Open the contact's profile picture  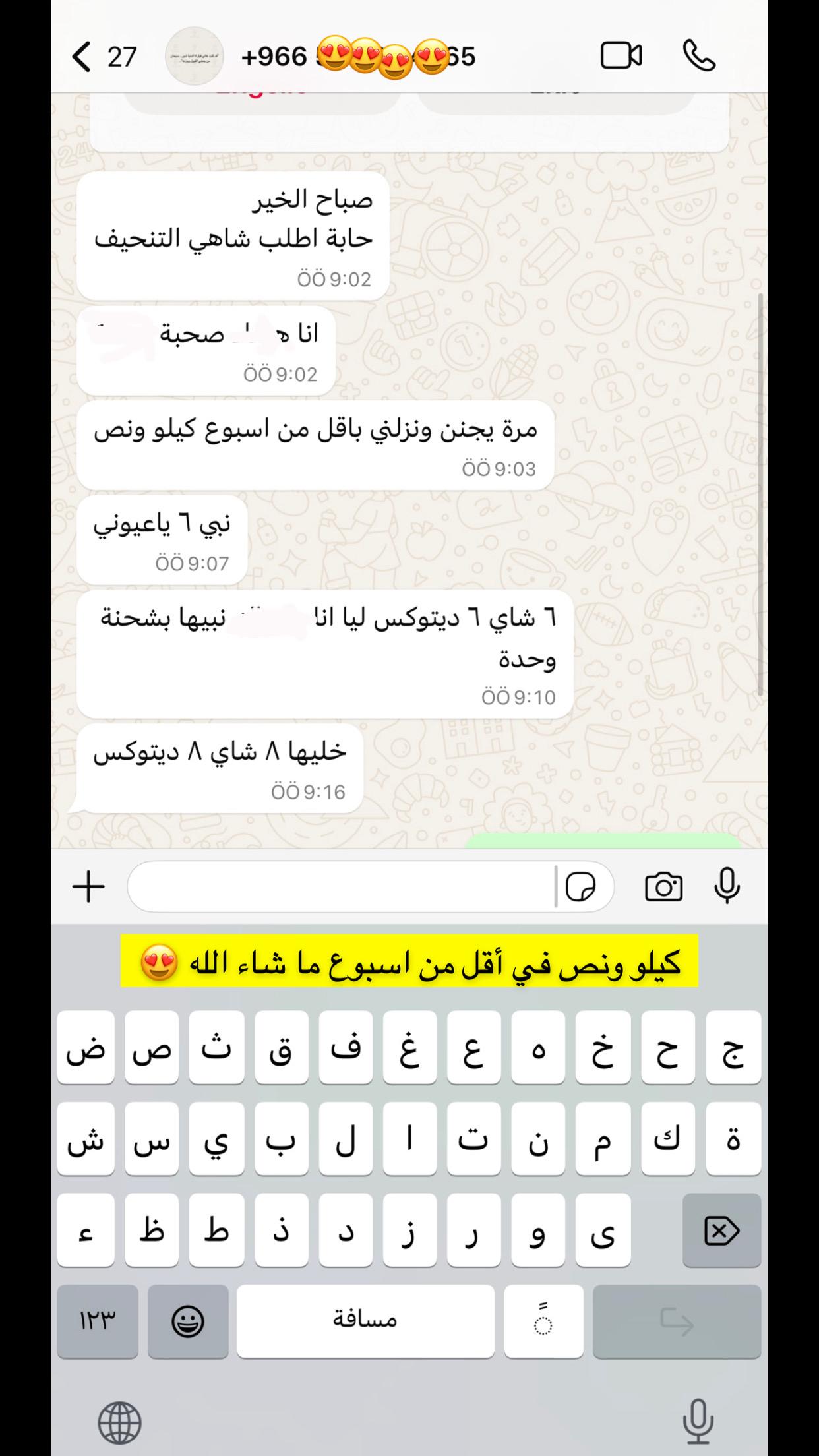click(194, 57)
